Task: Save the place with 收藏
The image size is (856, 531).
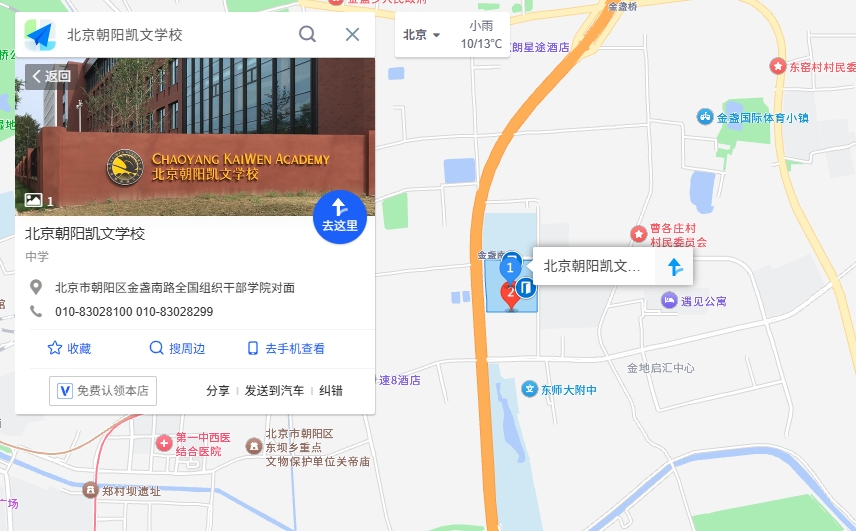Action: tap(69, 348)
